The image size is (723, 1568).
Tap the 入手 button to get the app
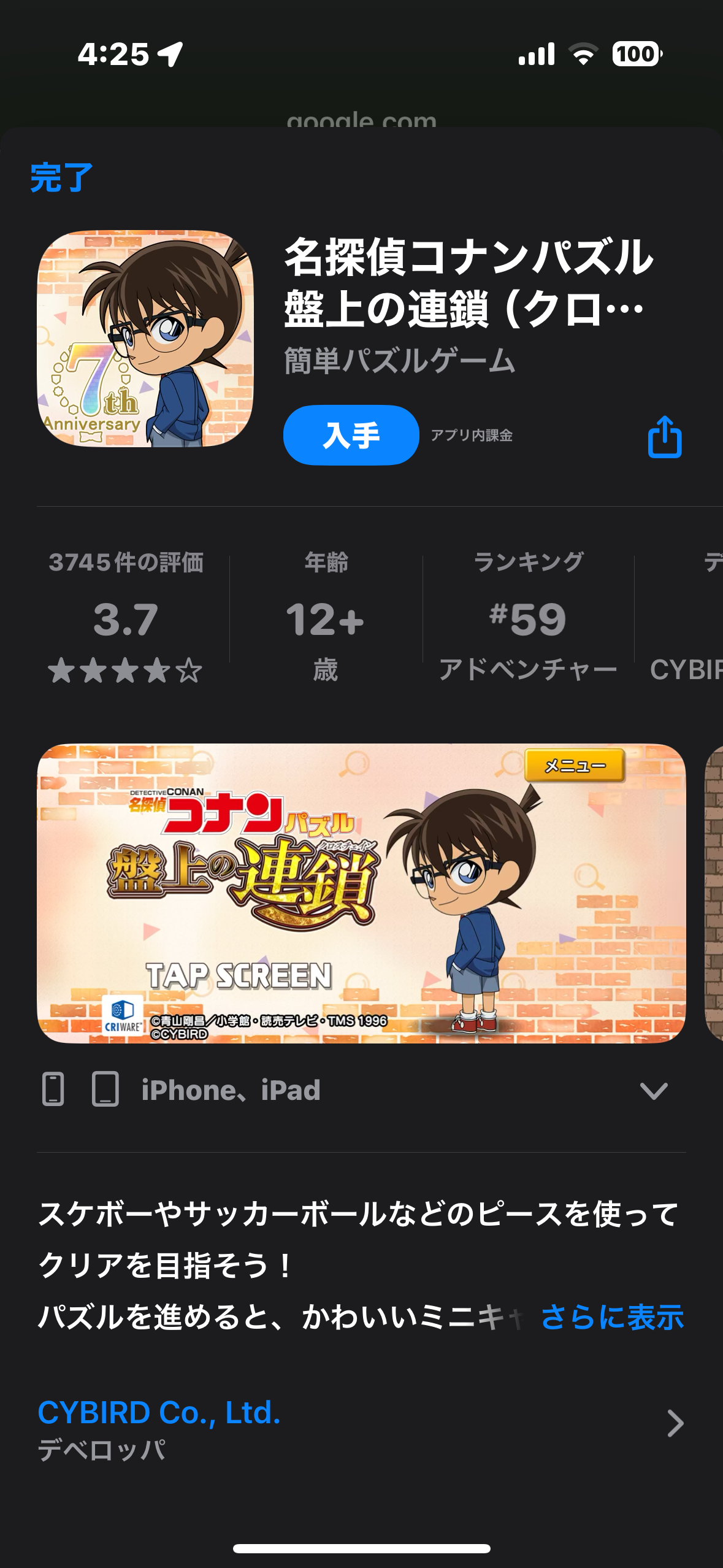click(351, 435)
